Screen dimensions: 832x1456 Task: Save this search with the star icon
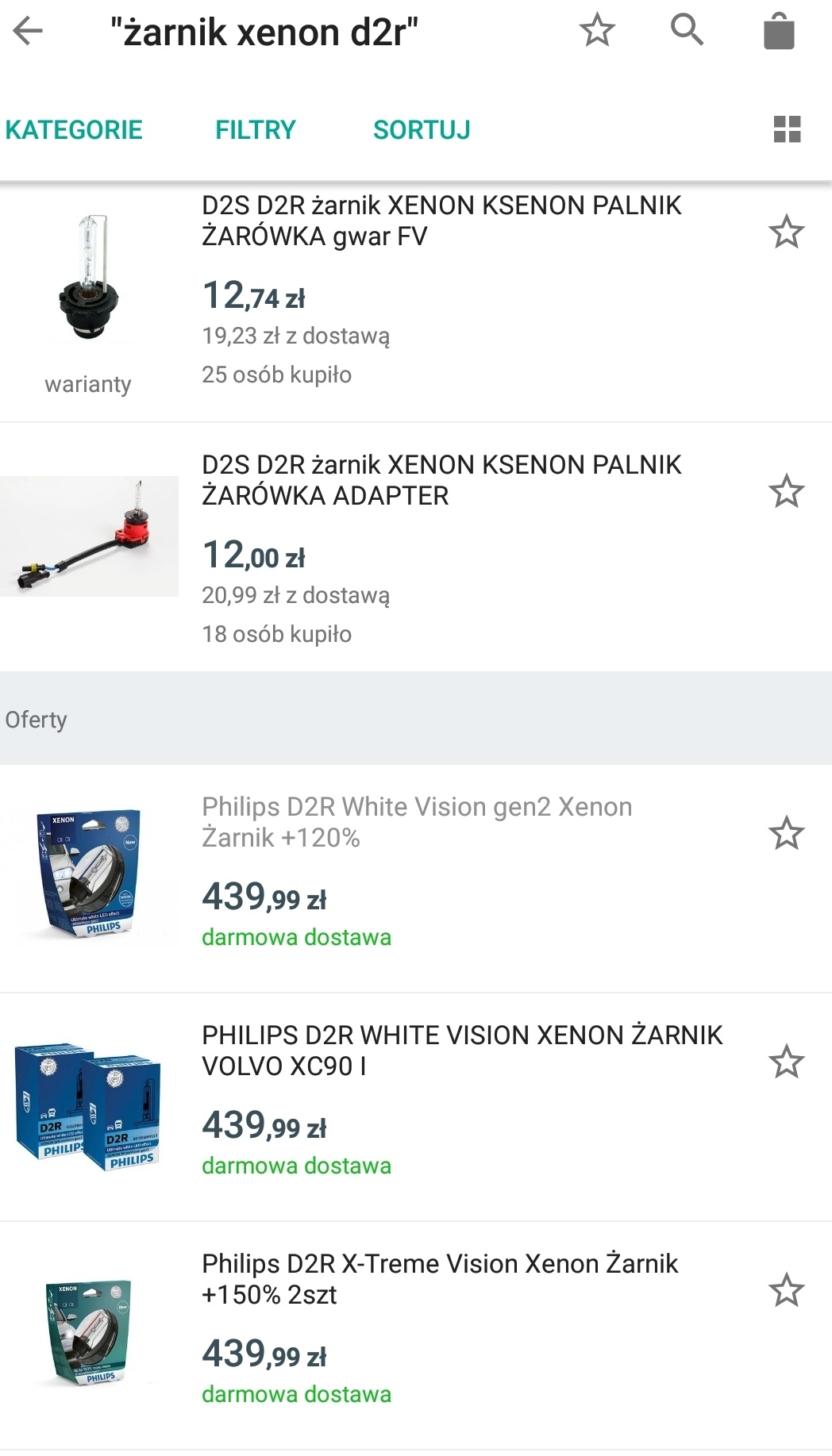[x=596, y=31]
